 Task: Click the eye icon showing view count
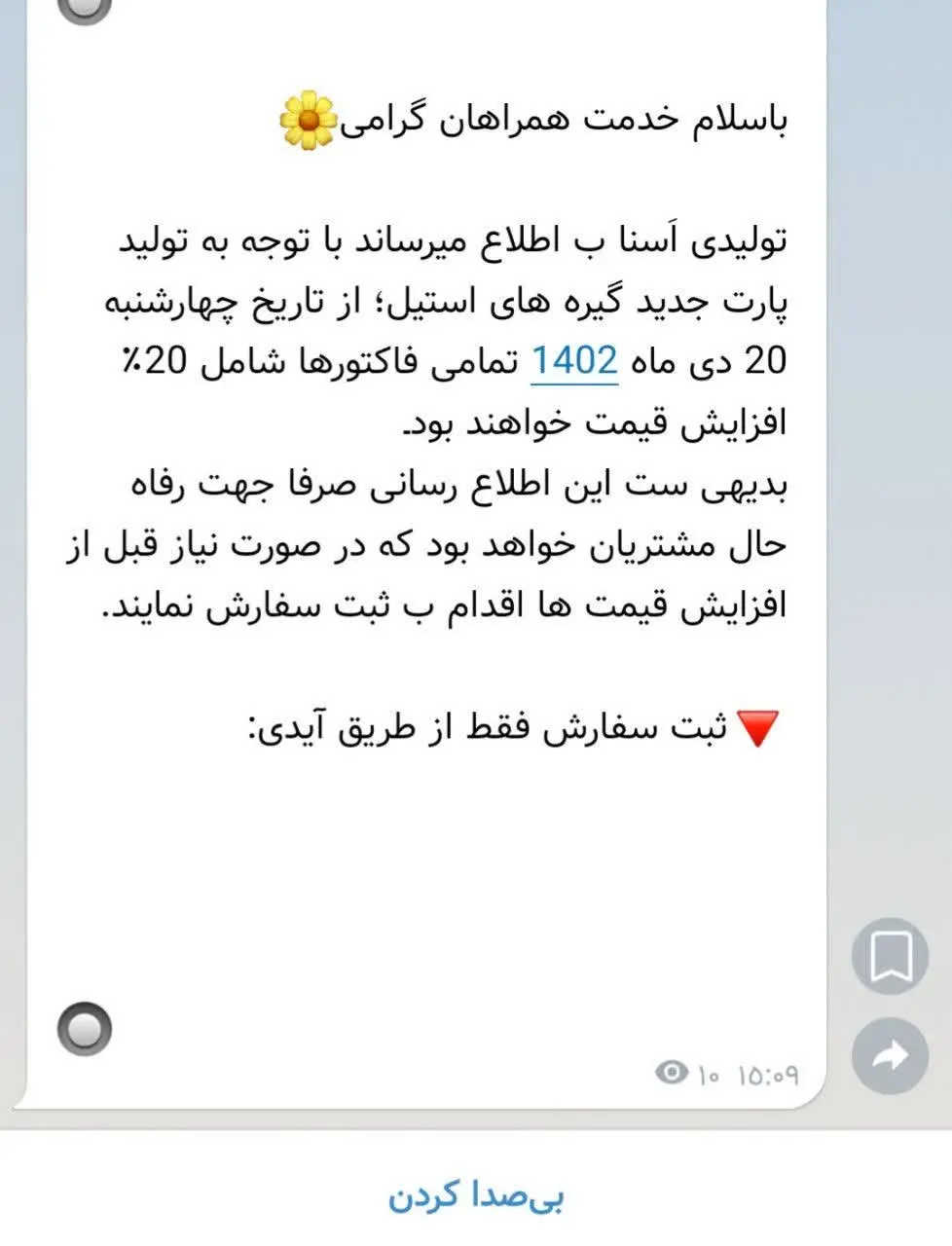(x=670, y=1072)
